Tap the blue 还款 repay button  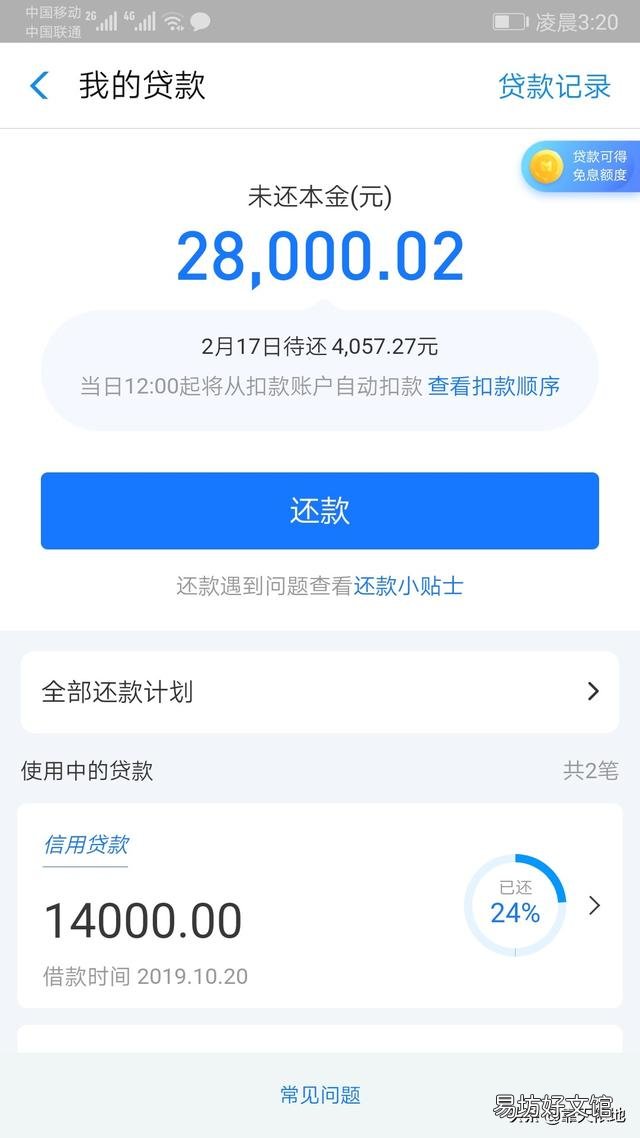tap(320, 511)
